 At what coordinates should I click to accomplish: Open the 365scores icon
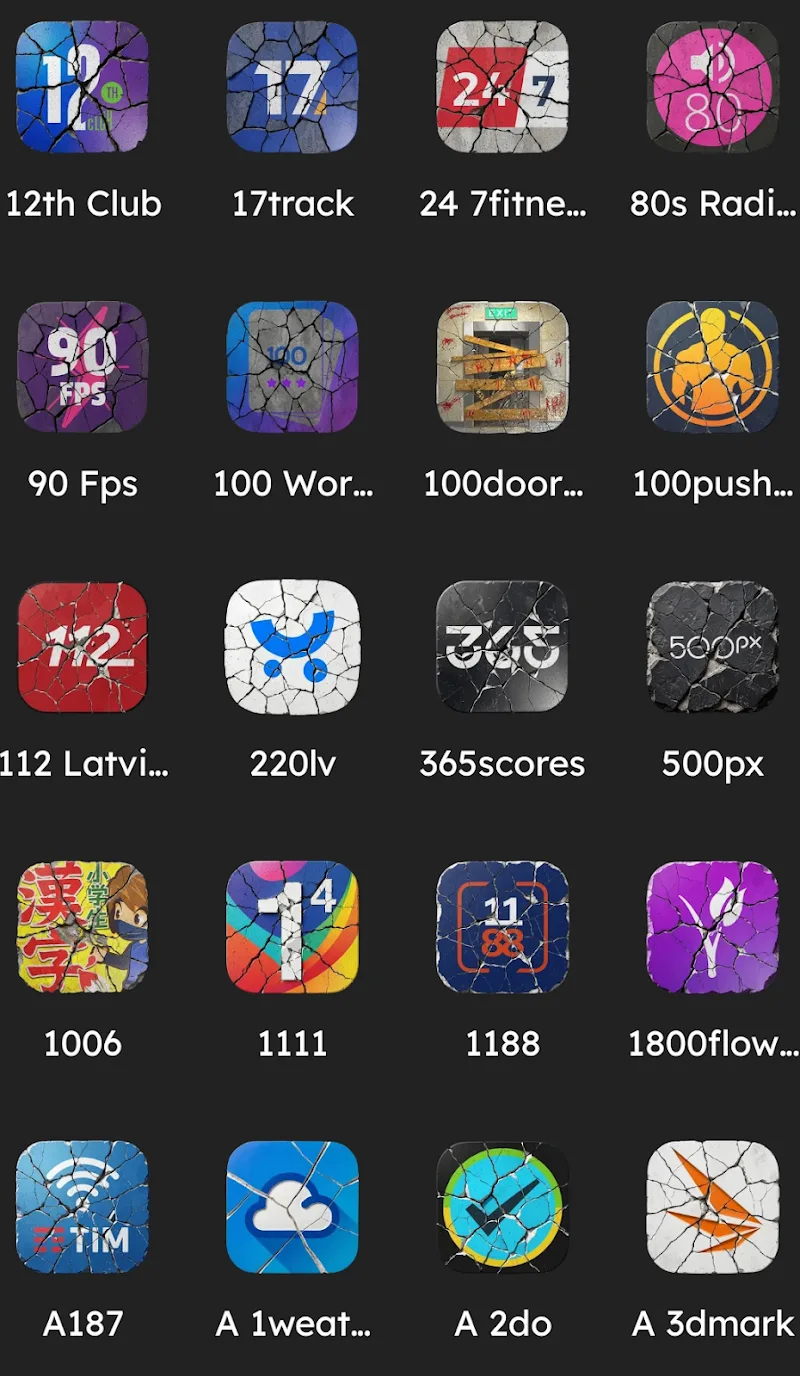[x=503, y=647]
